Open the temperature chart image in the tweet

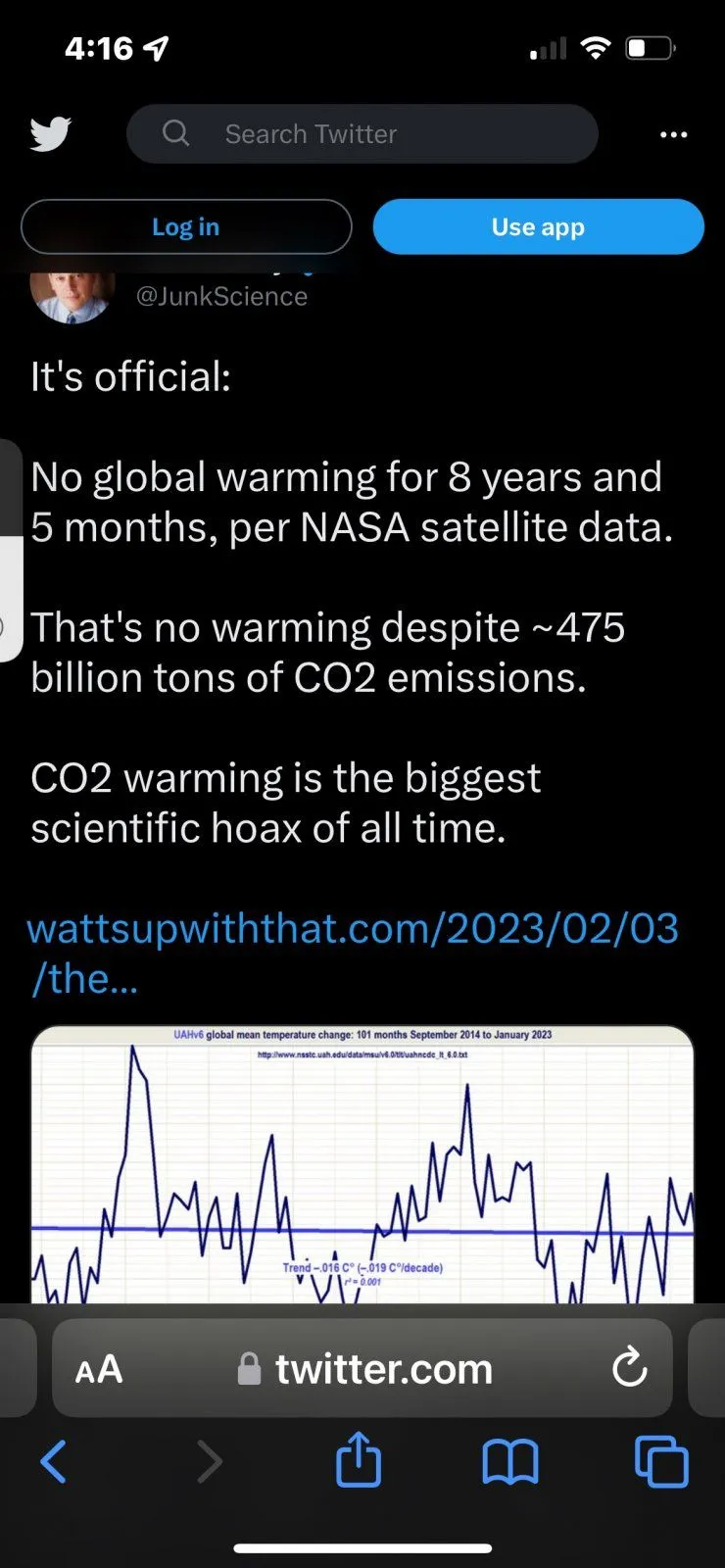click(x=362, y=1164)
